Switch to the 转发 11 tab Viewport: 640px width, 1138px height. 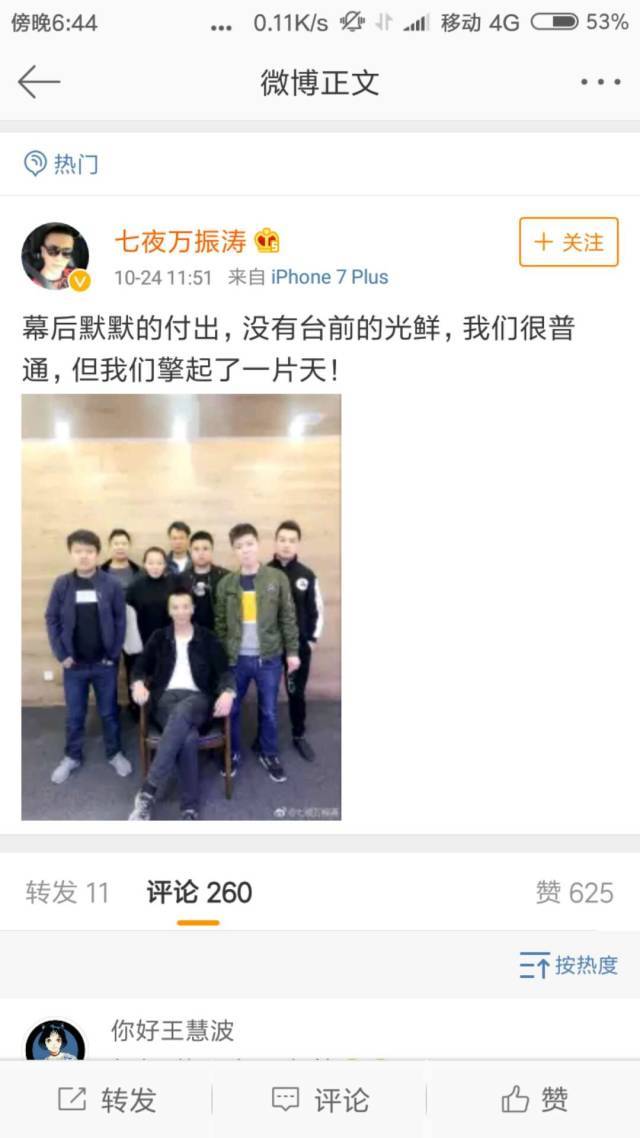(x=67, y=892)
